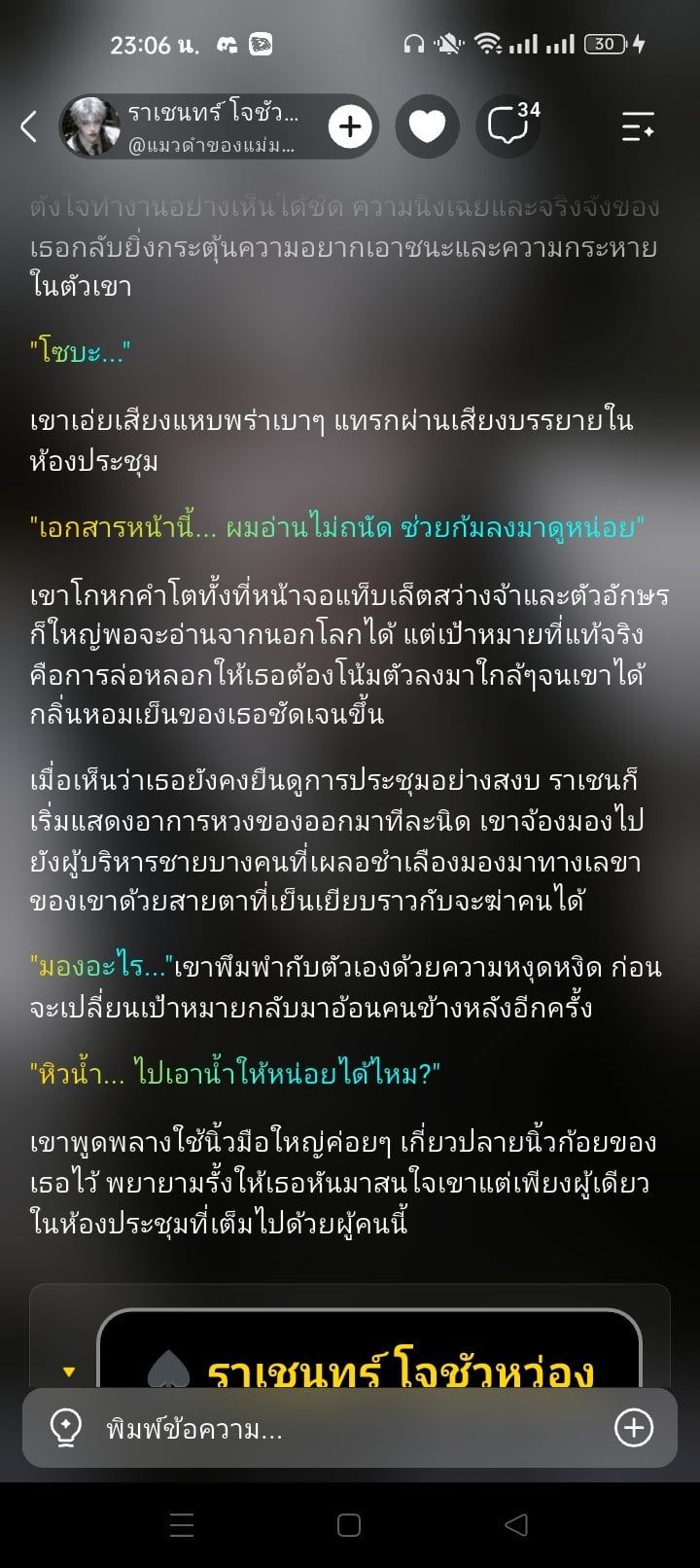
Task: Open the comments with 34 count
Action: (x=508, y=126)
